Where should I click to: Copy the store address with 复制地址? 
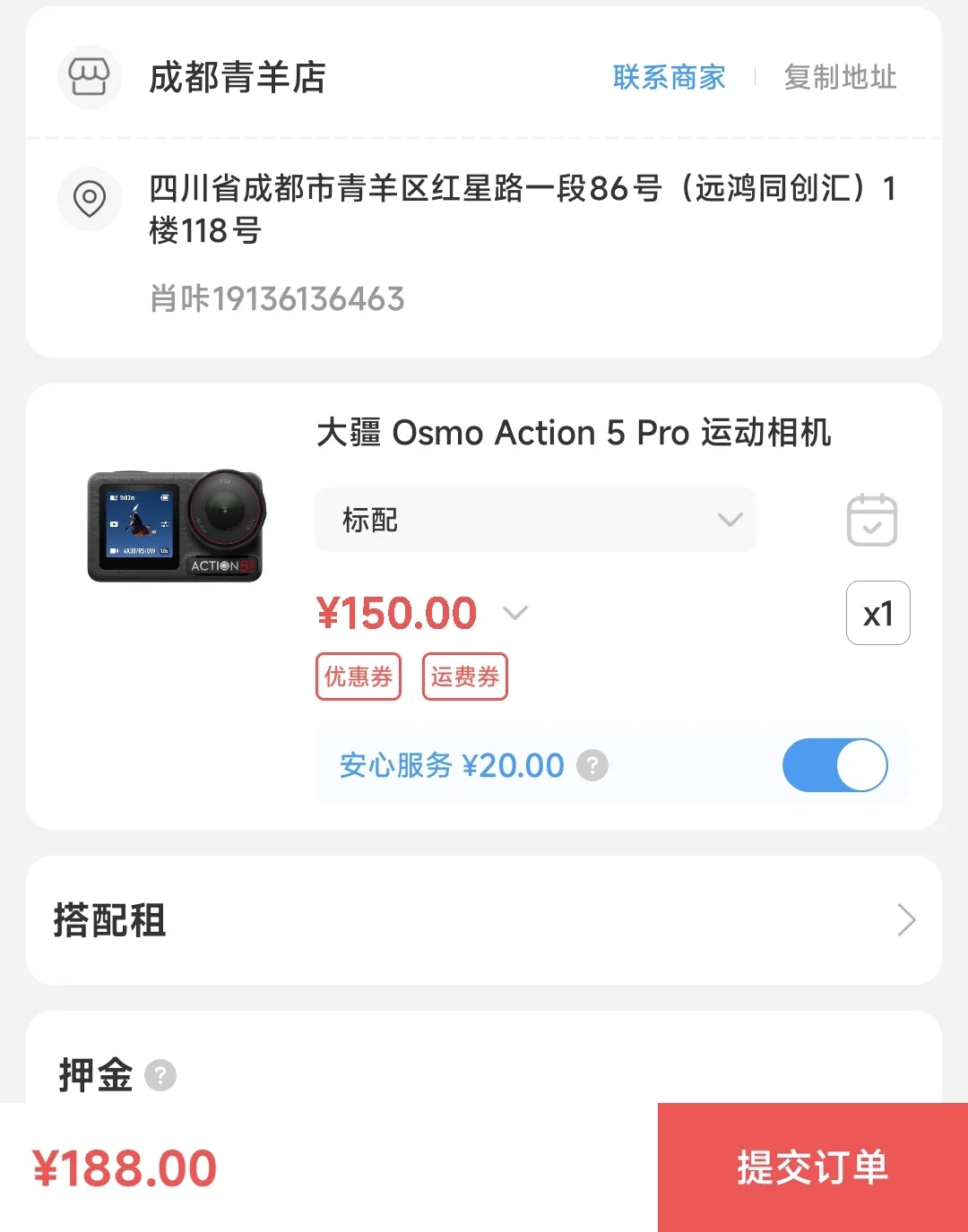click(840, 77)
